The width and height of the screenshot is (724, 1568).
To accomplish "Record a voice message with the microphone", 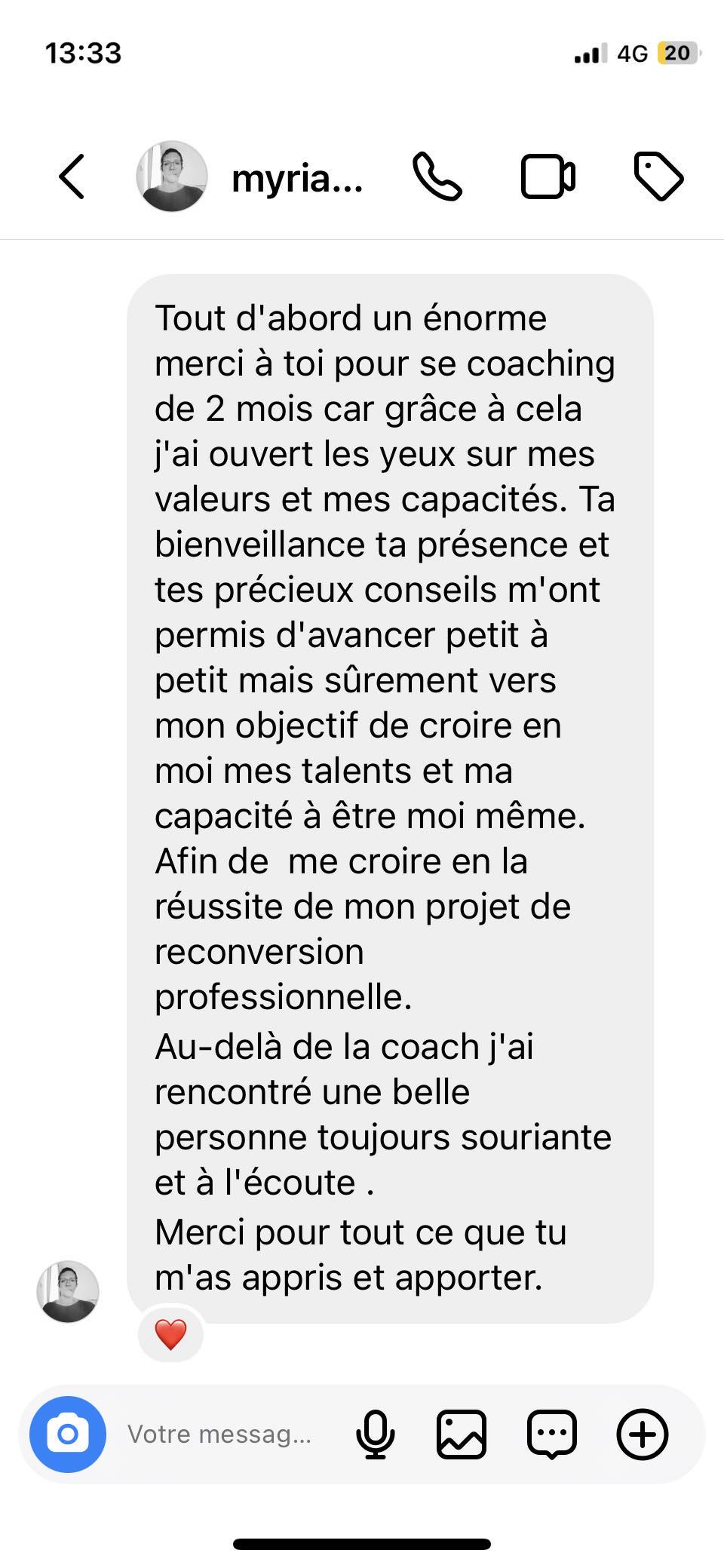I will 375,1434.
